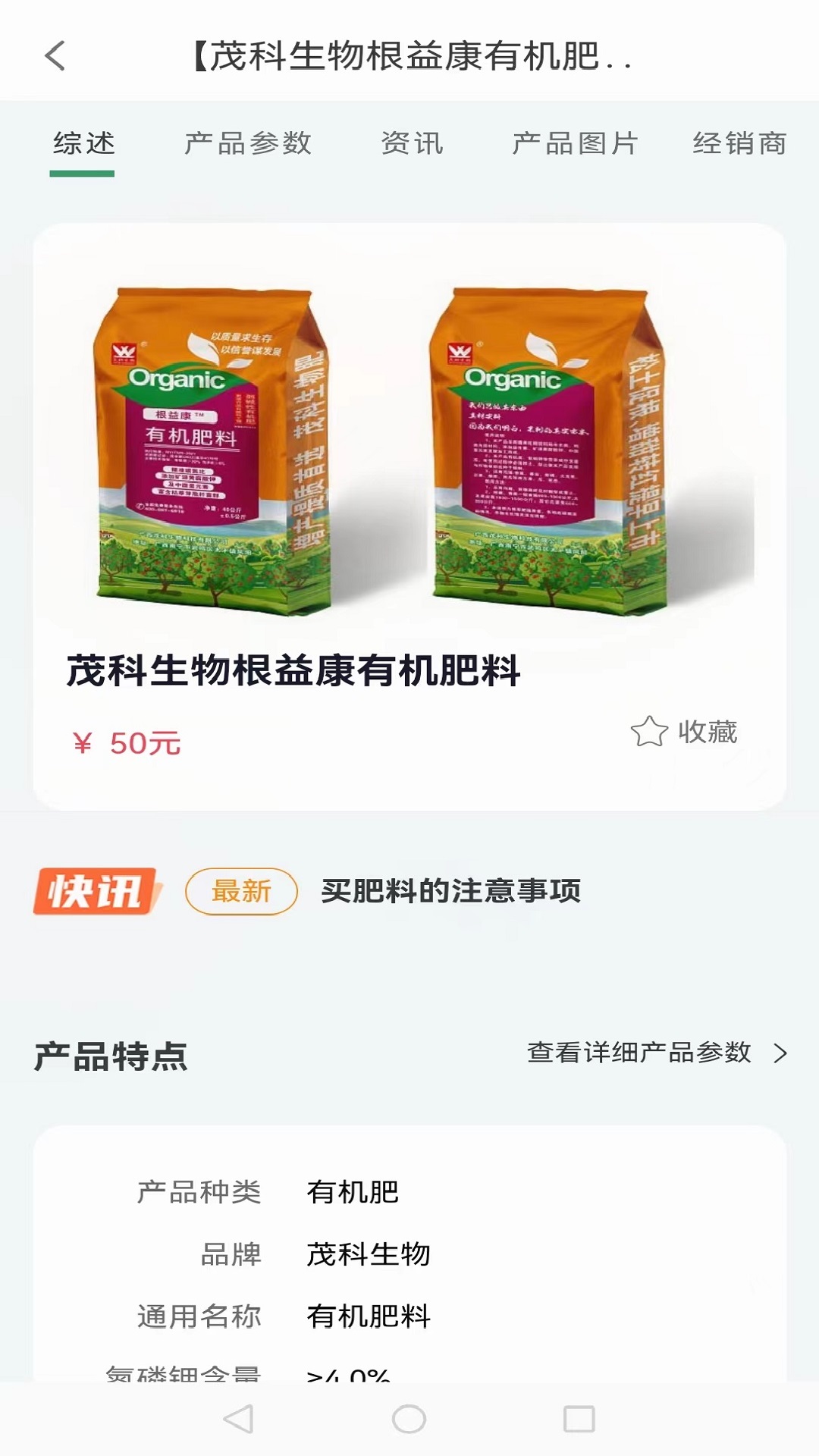
Task: Open the 最新 latest news badge
Action: [241, 893]
